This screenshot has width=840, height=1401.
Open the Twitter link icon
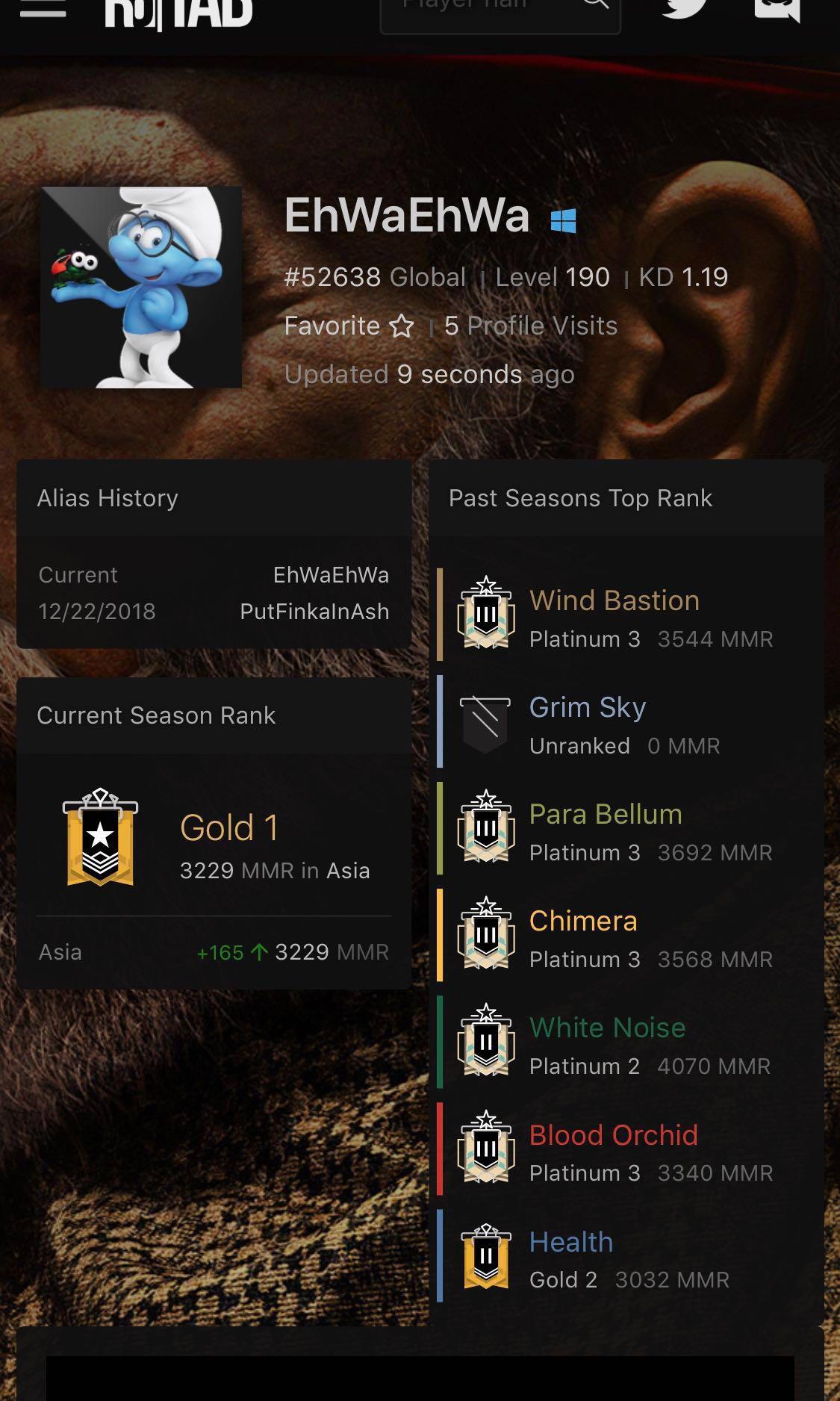pos(684,7)
